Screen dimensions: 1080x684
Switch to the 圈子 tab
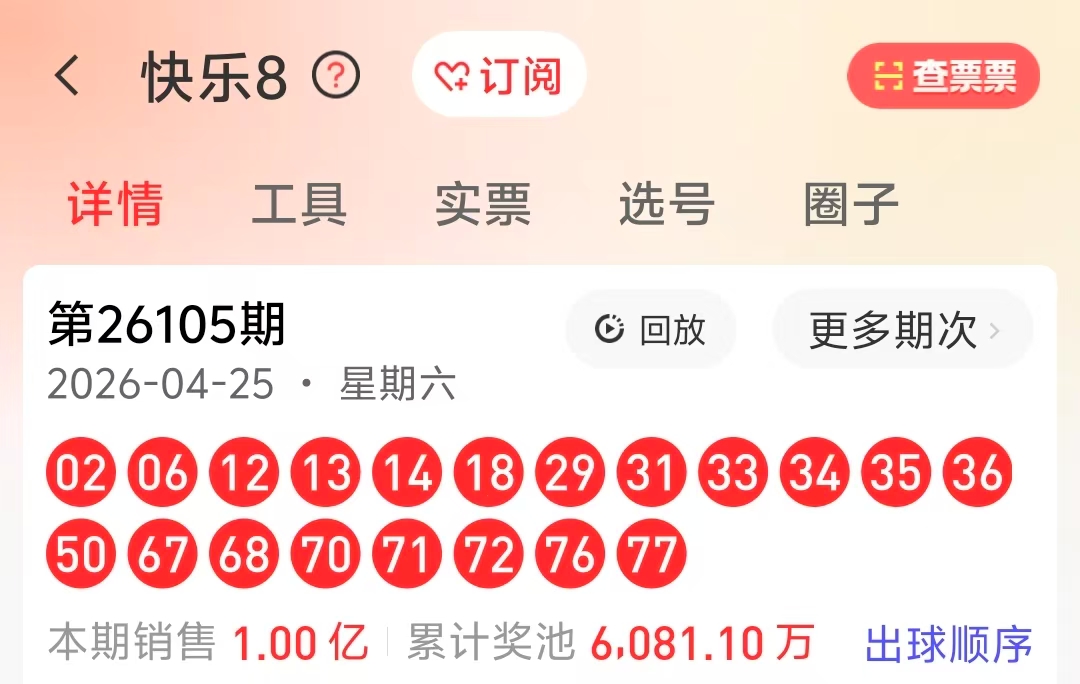pyautogui.click(x=851, y=204)
